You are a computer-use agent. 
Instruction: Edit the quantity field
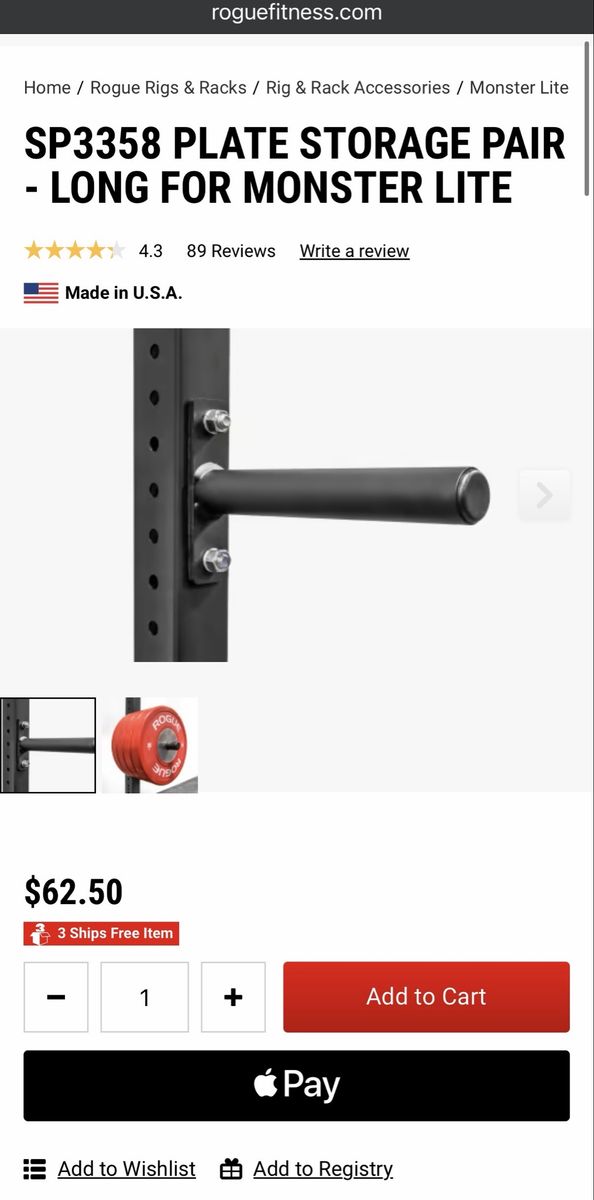[145, 997]
